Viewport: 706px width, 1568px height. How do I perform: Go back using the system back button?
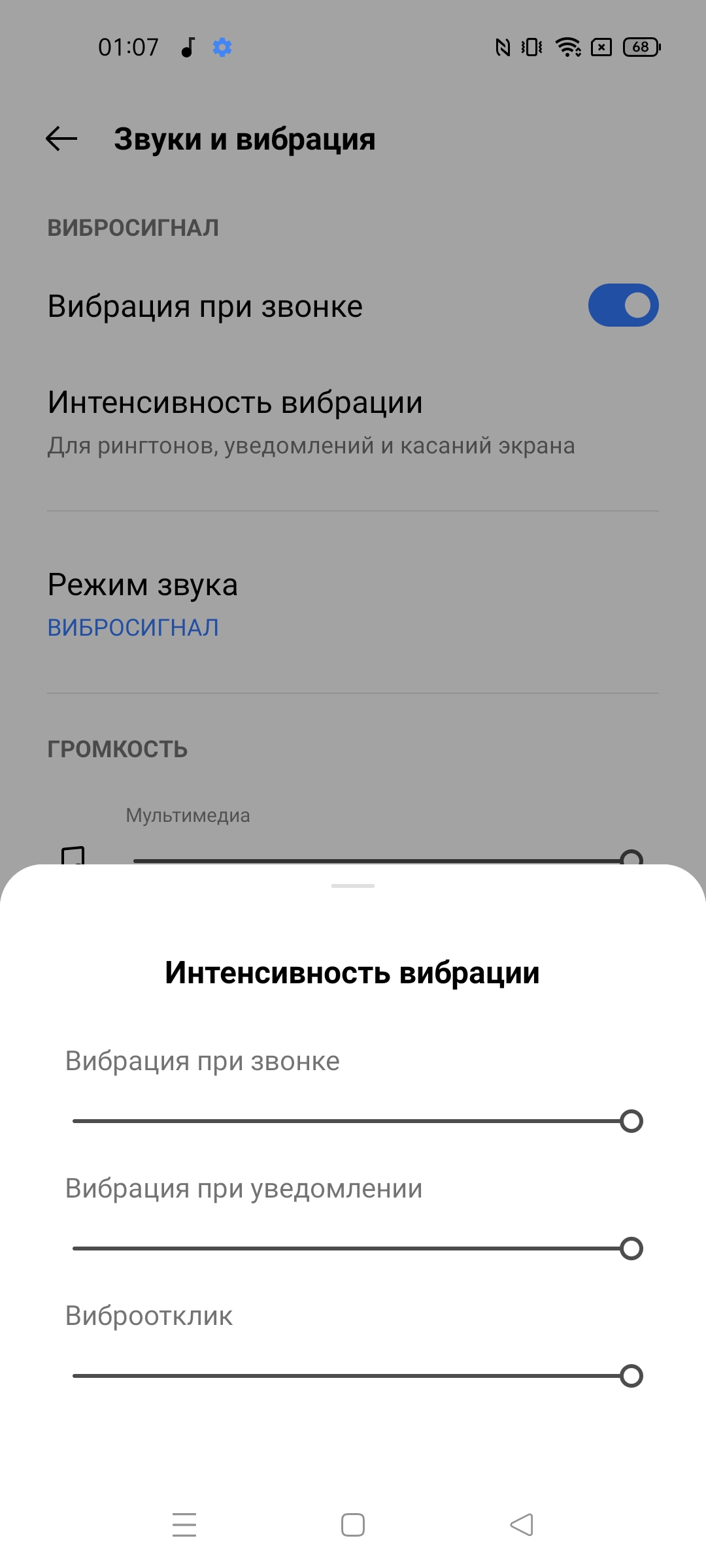(x=522, y=1525)
